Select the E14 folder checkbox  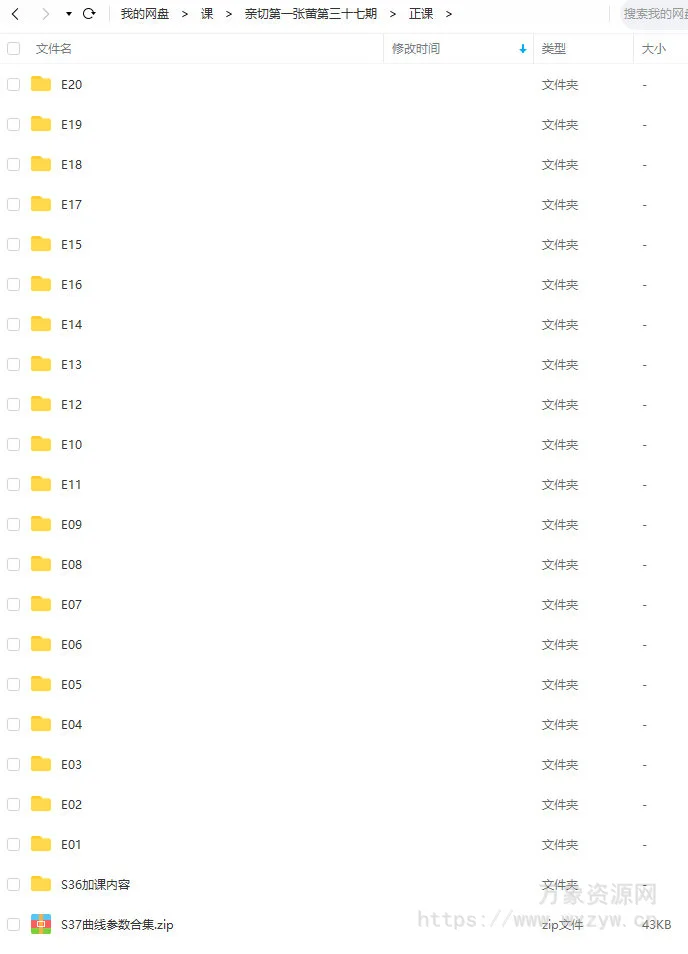pos(13,325)
